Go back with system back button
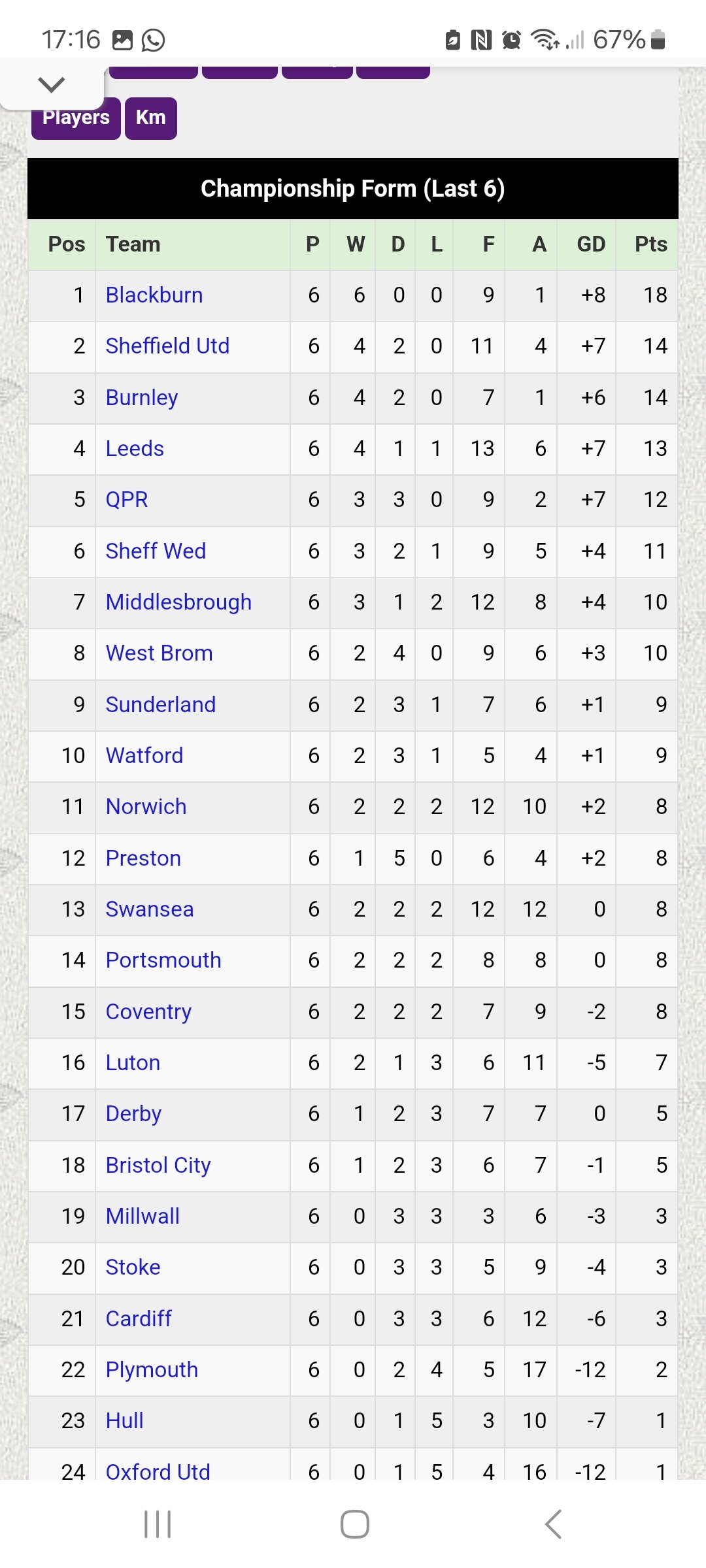The height and width of the screenshot is (1568, 706). [x=553, y=1524]
